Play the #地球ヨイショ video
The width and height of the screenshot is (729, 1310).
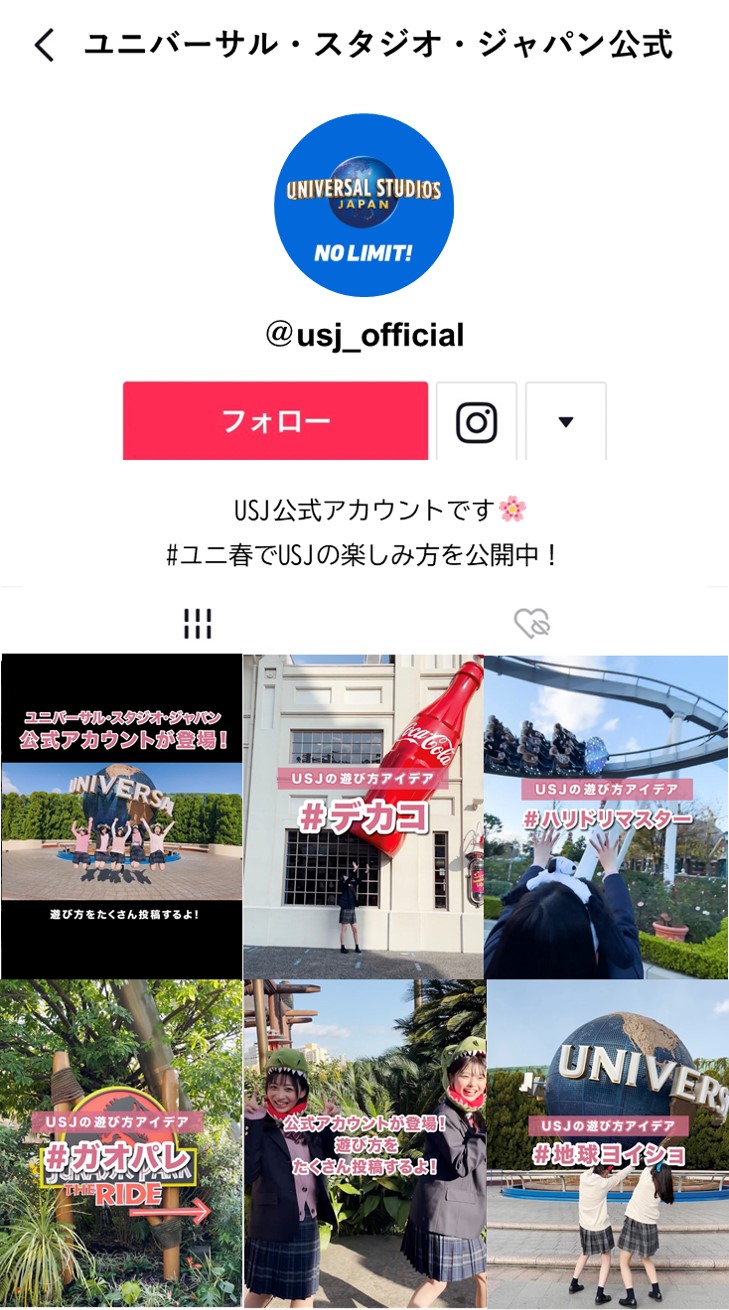point(607,1143)
